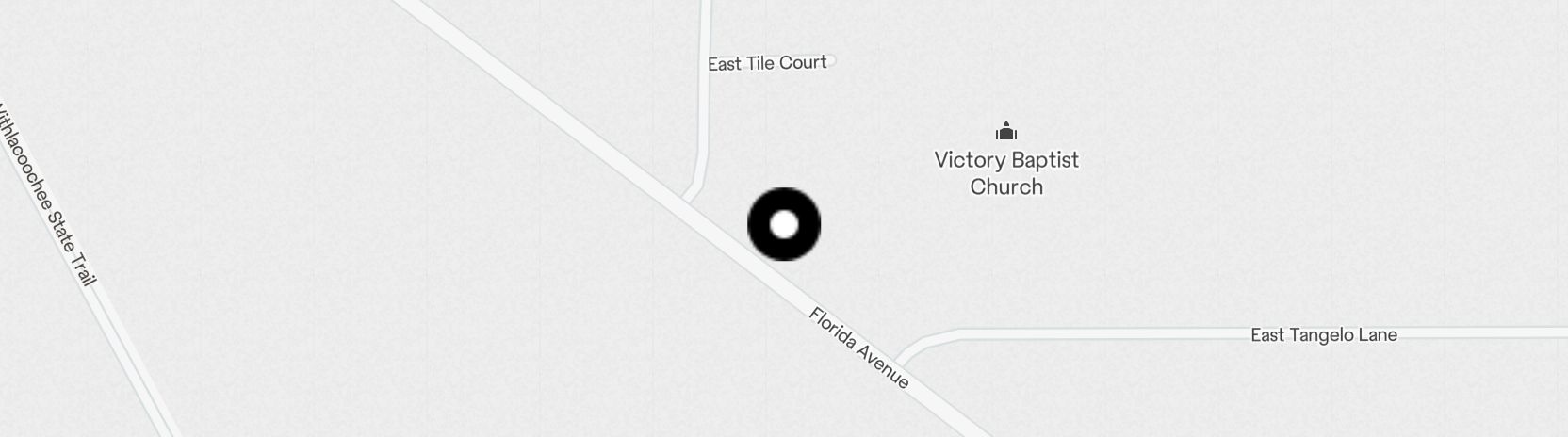1568x437 pixels.
Task: Open the Victory Baptist Church place marker
Action: (1006, 132)
